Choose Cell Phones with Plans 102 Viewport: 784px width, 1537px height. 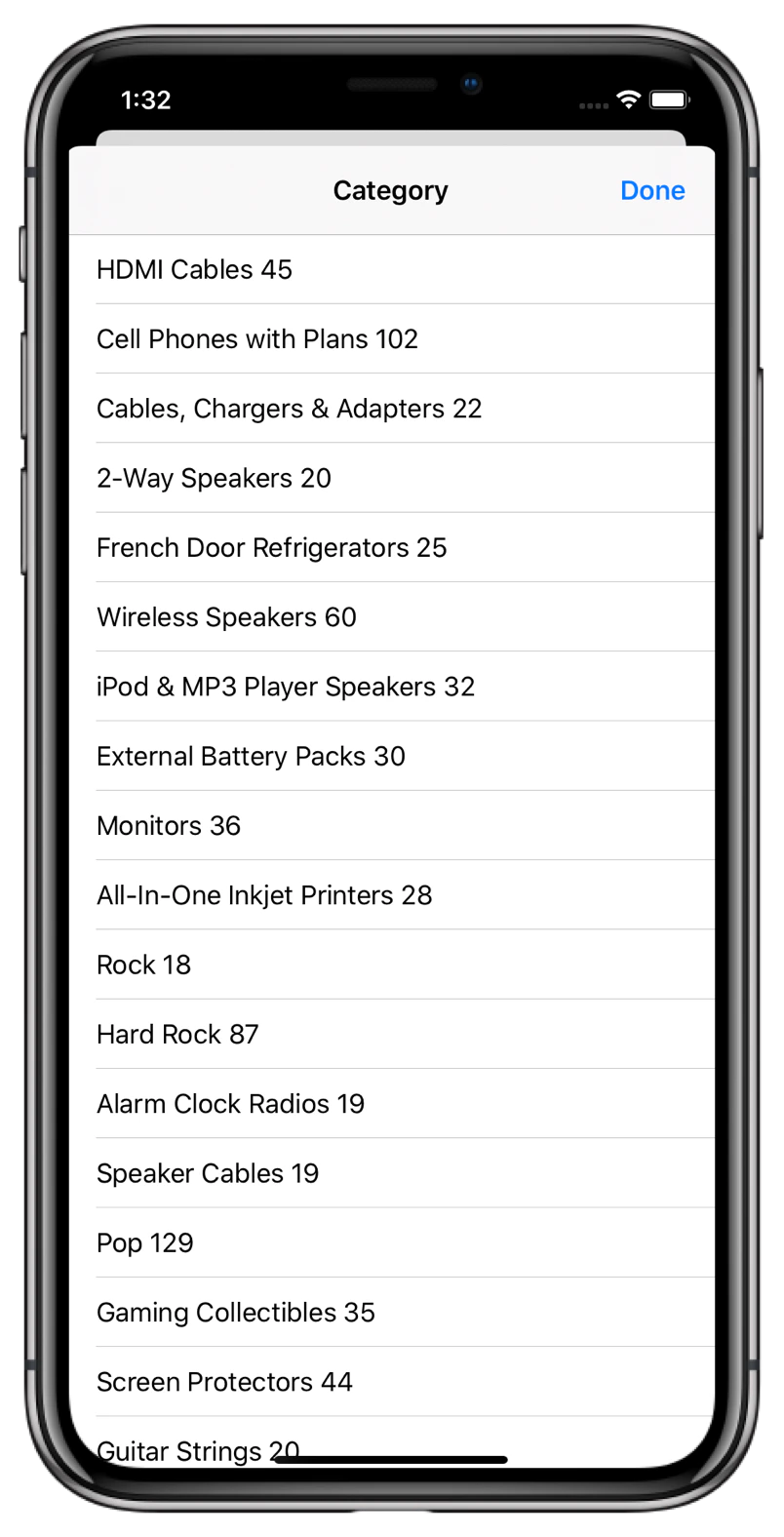[257, 338]
